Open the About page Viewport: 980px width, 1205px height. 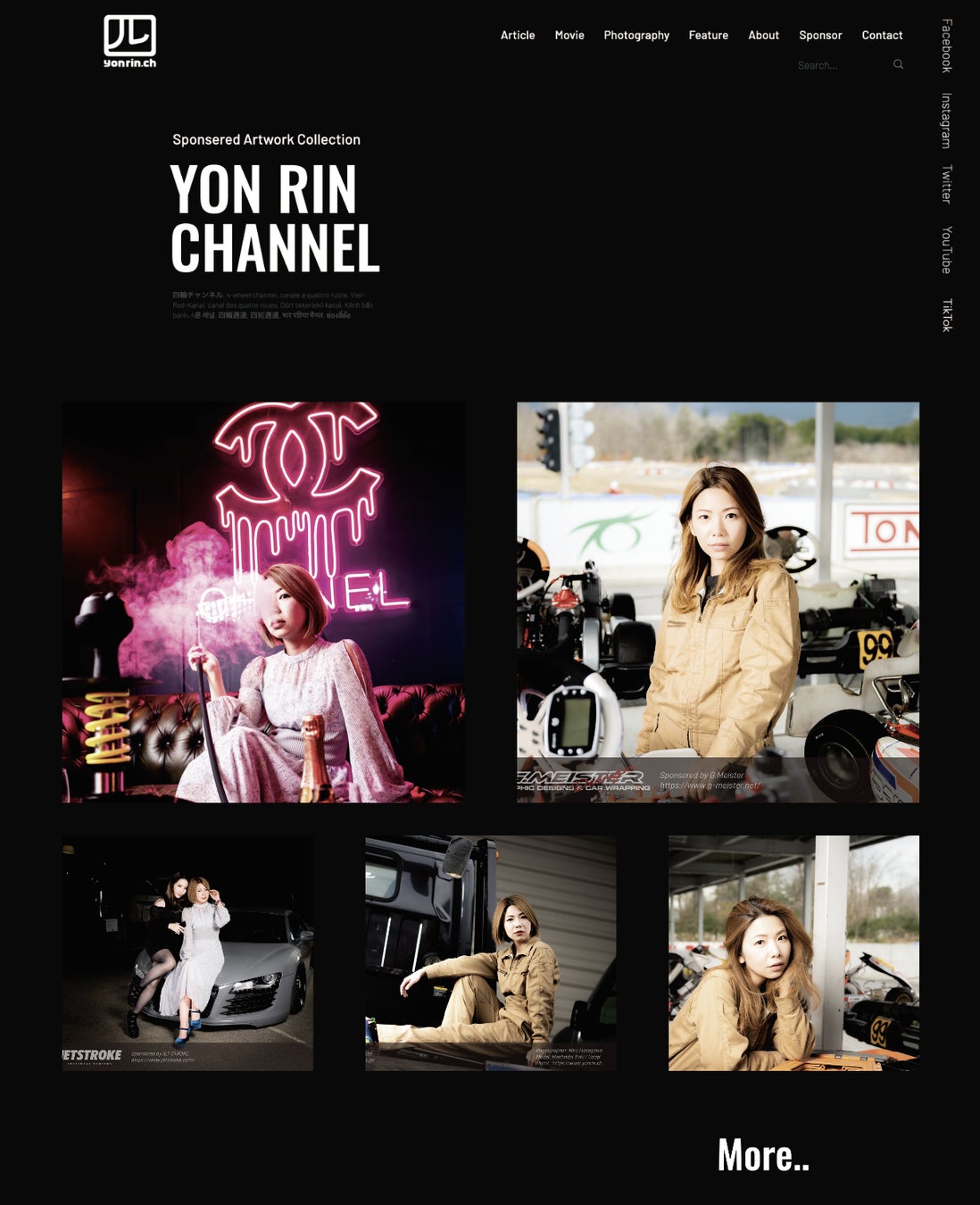click(x=763, y=36)
